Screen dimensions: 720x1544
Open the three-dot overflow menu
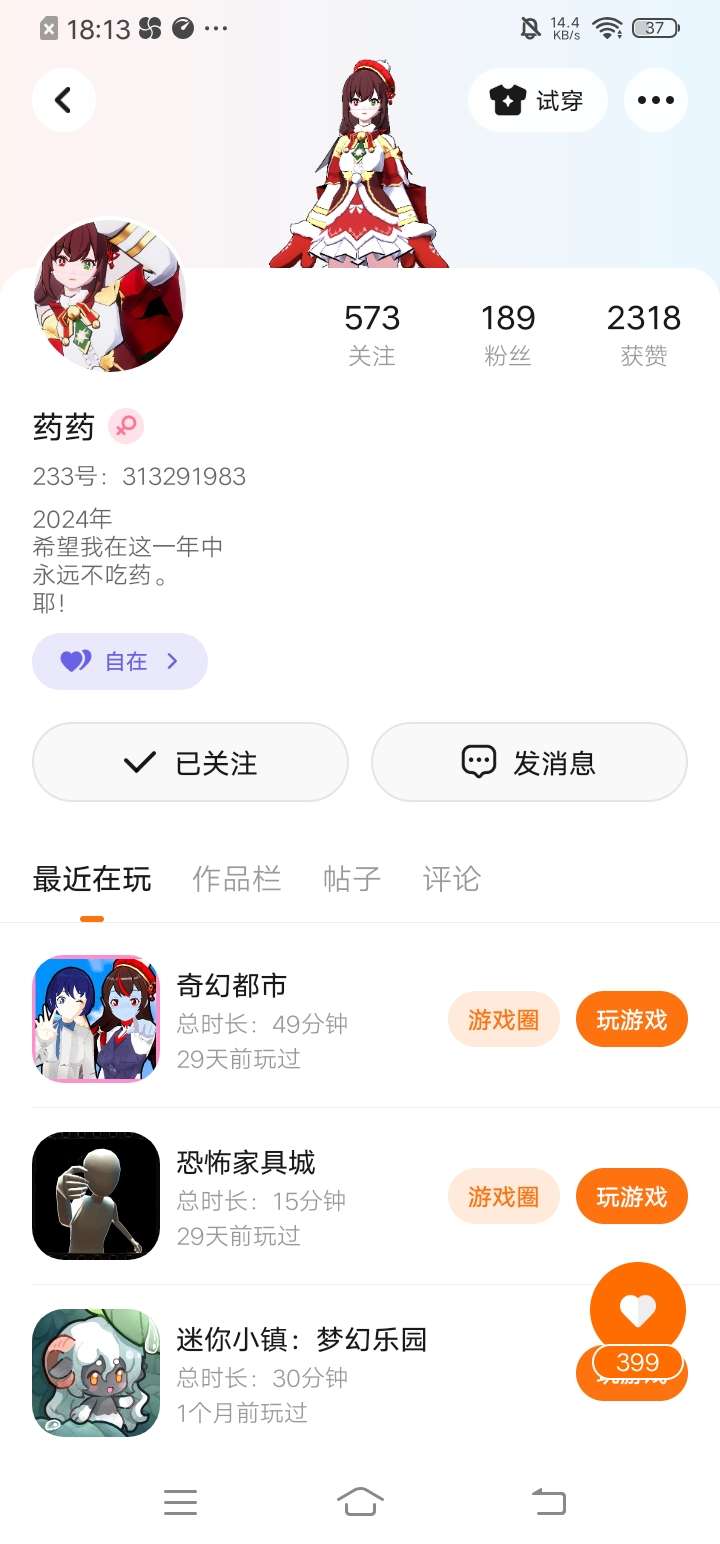(x=655, y=100)
